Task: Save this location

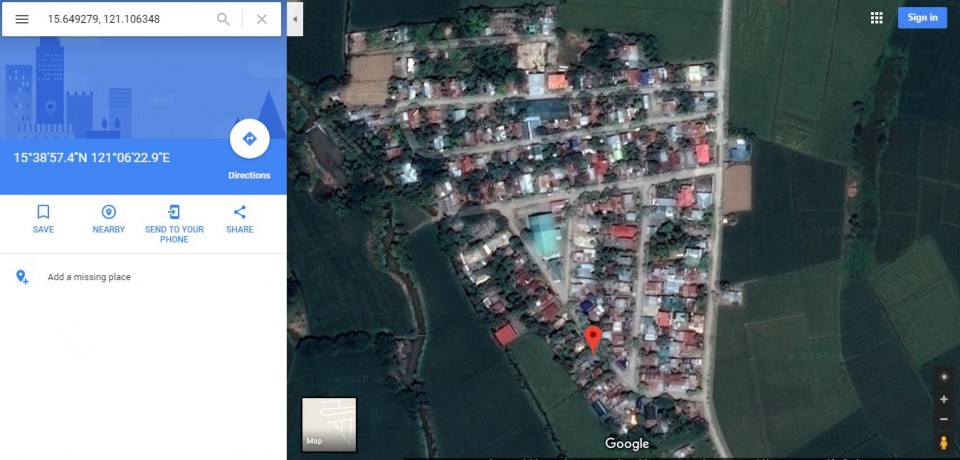Action: (43, 218)
